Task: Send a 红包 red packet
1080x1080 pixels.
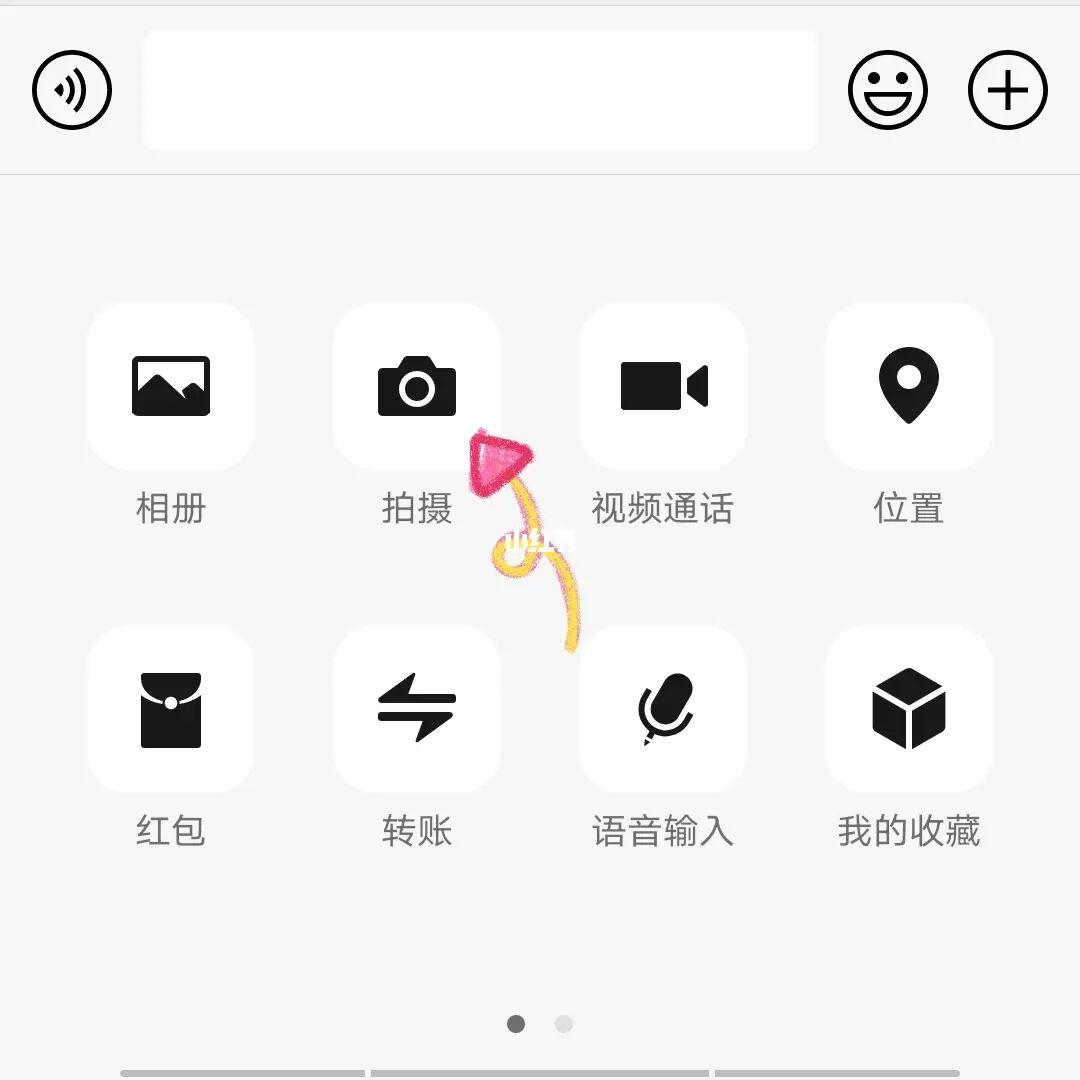Action: pyautogui.click(x=171, y=709)
